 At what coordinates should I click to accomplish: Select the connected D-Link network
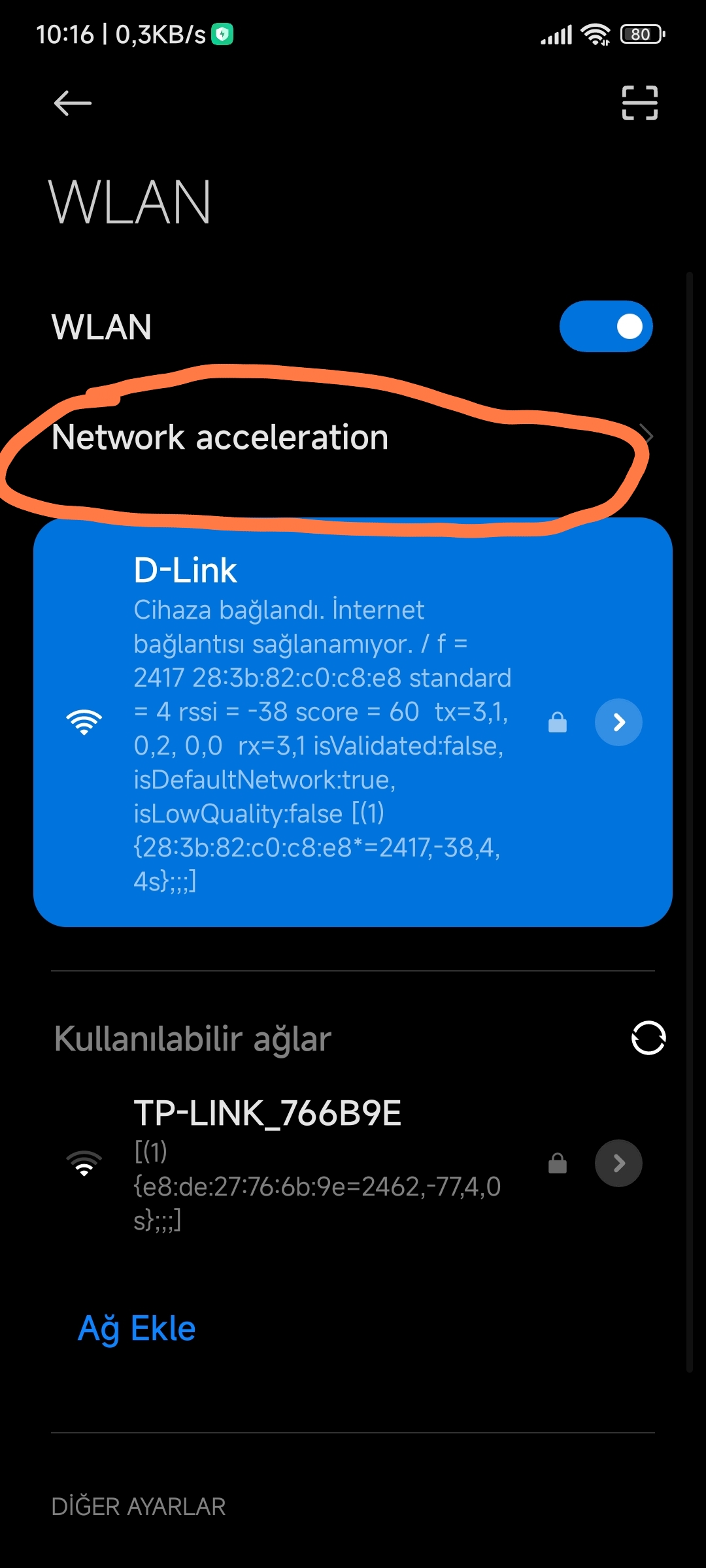[x=353, y=722]
